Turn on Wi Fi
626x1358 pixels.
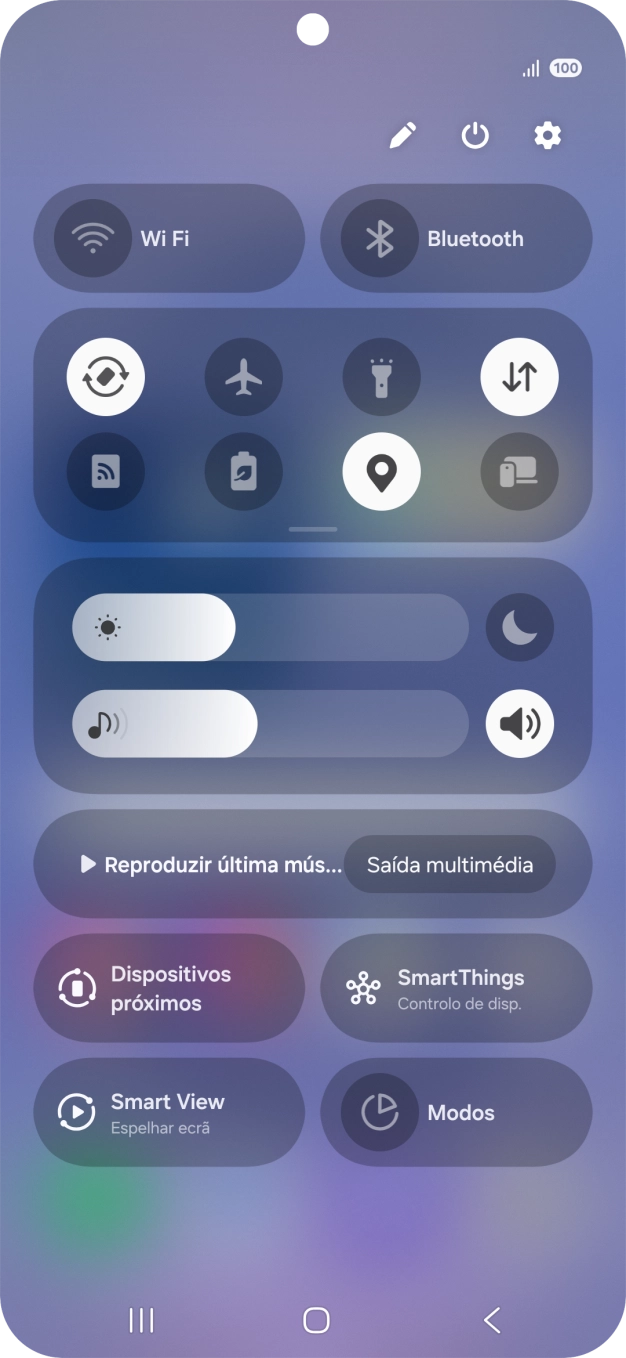tap(169, 238)
